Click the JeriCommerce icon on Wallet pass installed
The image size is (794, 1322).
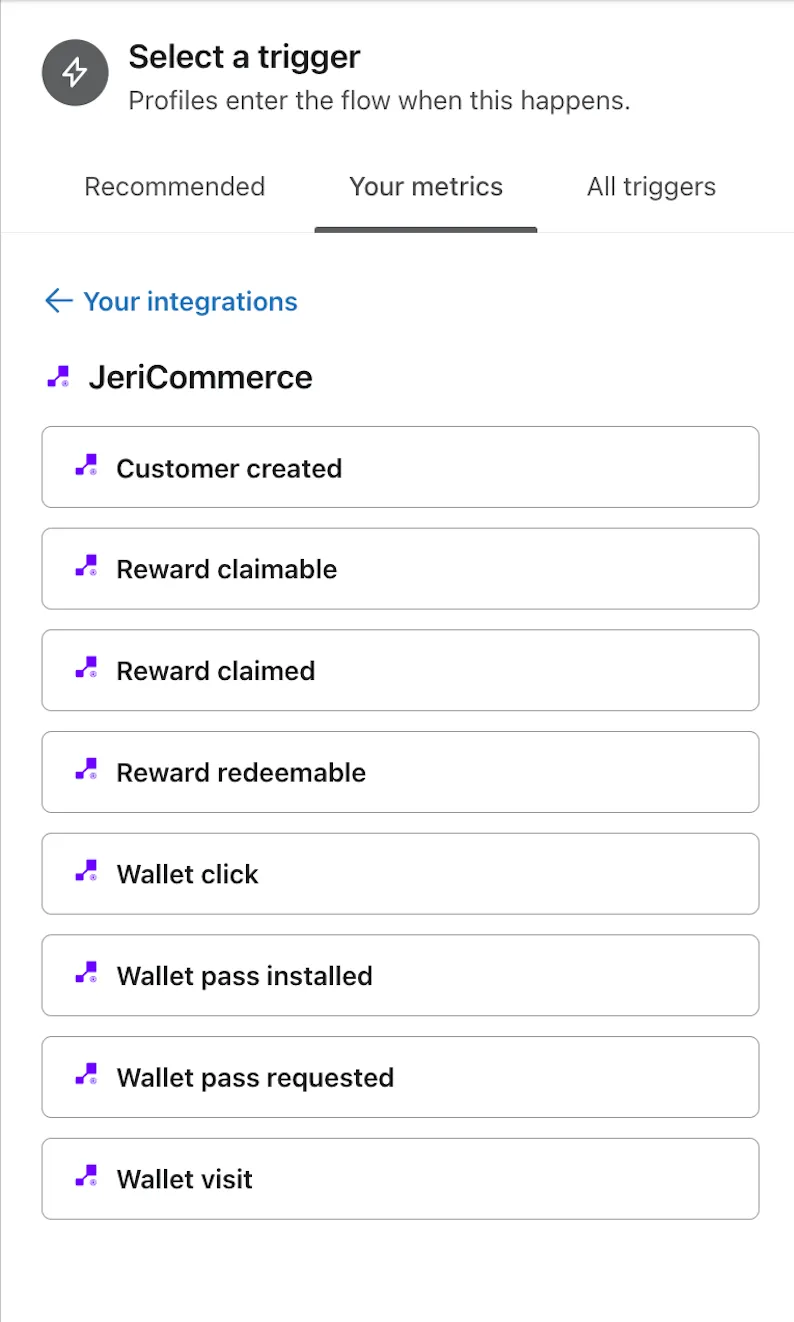coord(86,975)
